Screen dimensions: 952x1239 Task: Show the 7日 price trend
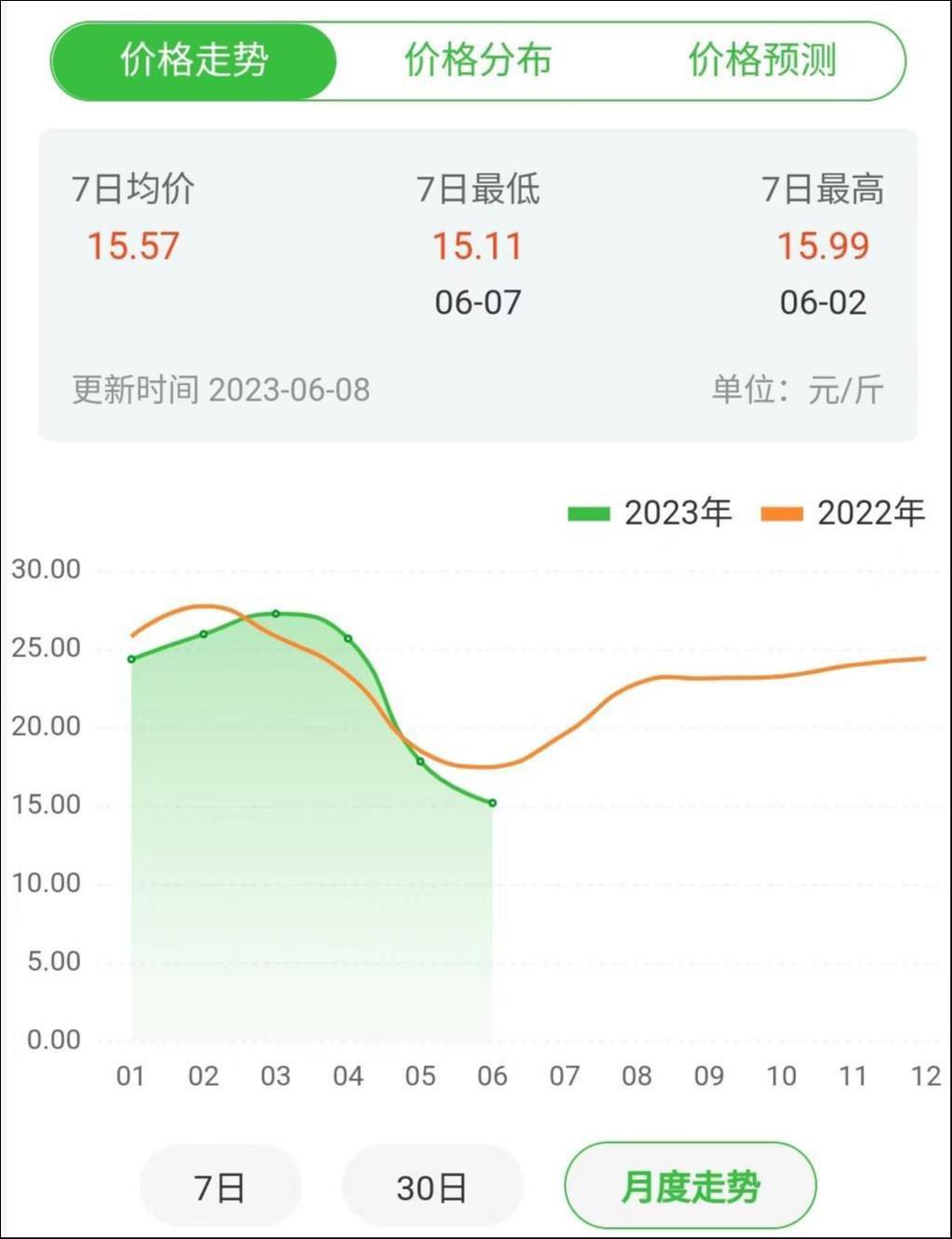220,1188
